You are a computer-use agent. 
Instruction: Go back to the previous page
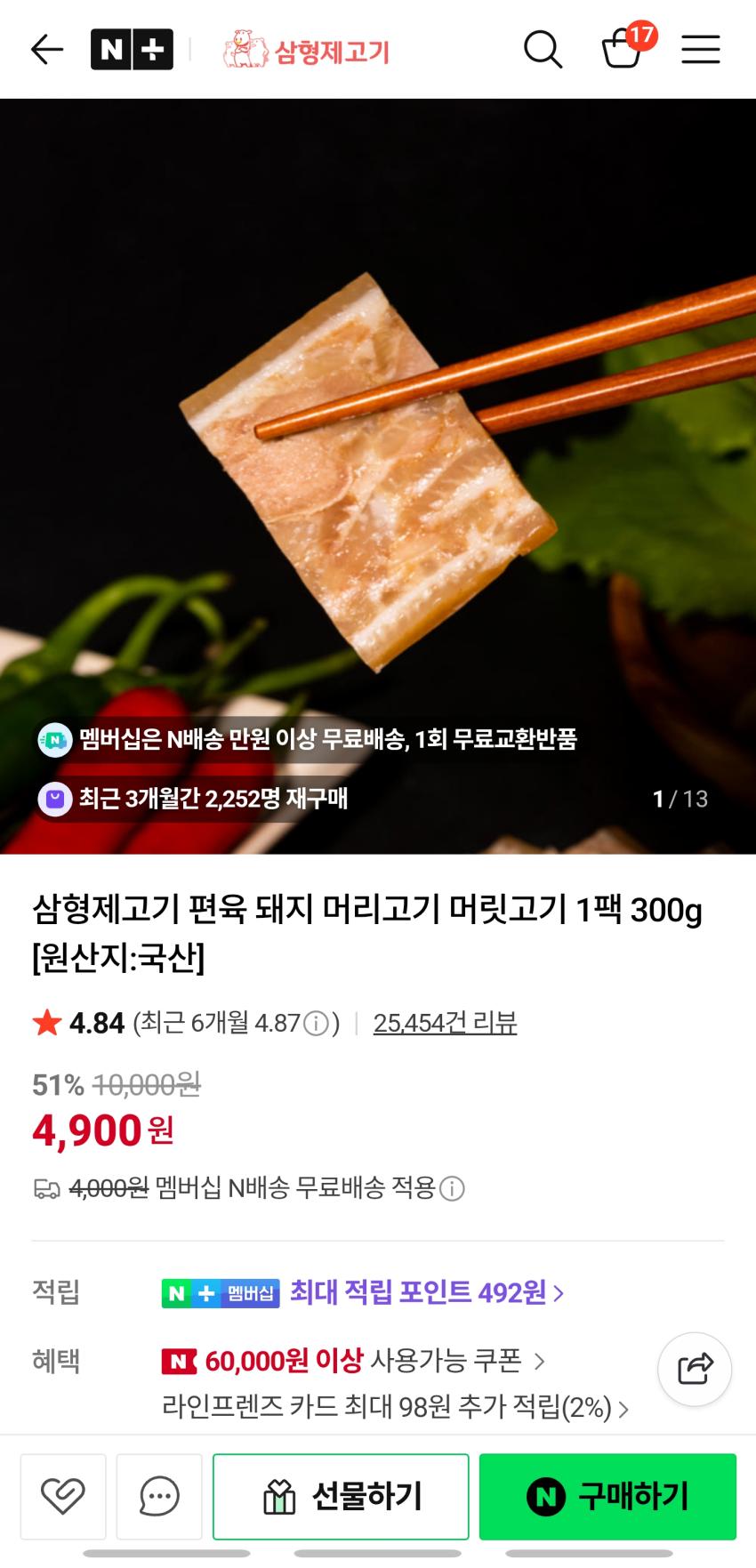(46, 50)
